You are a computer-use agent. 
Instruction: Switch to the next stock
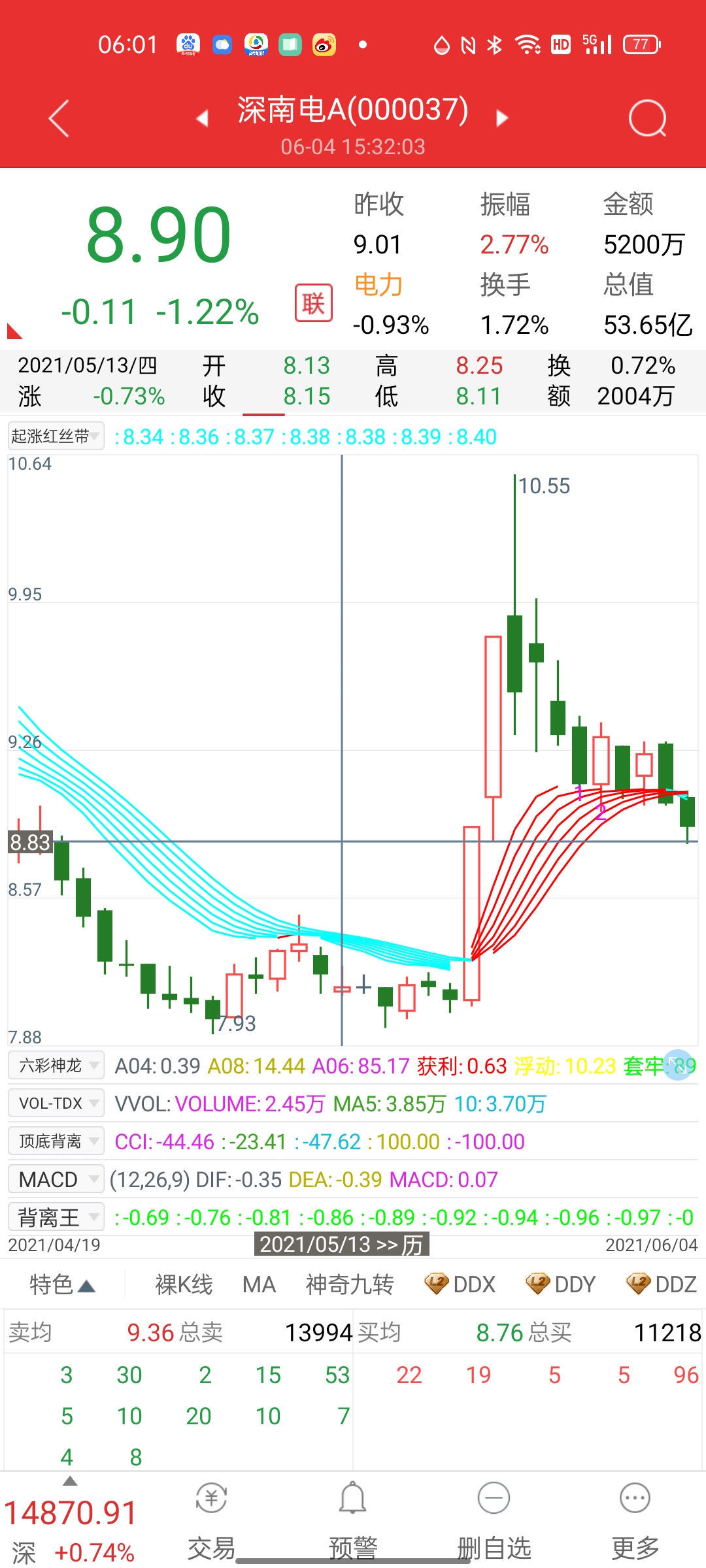point(502,118)
